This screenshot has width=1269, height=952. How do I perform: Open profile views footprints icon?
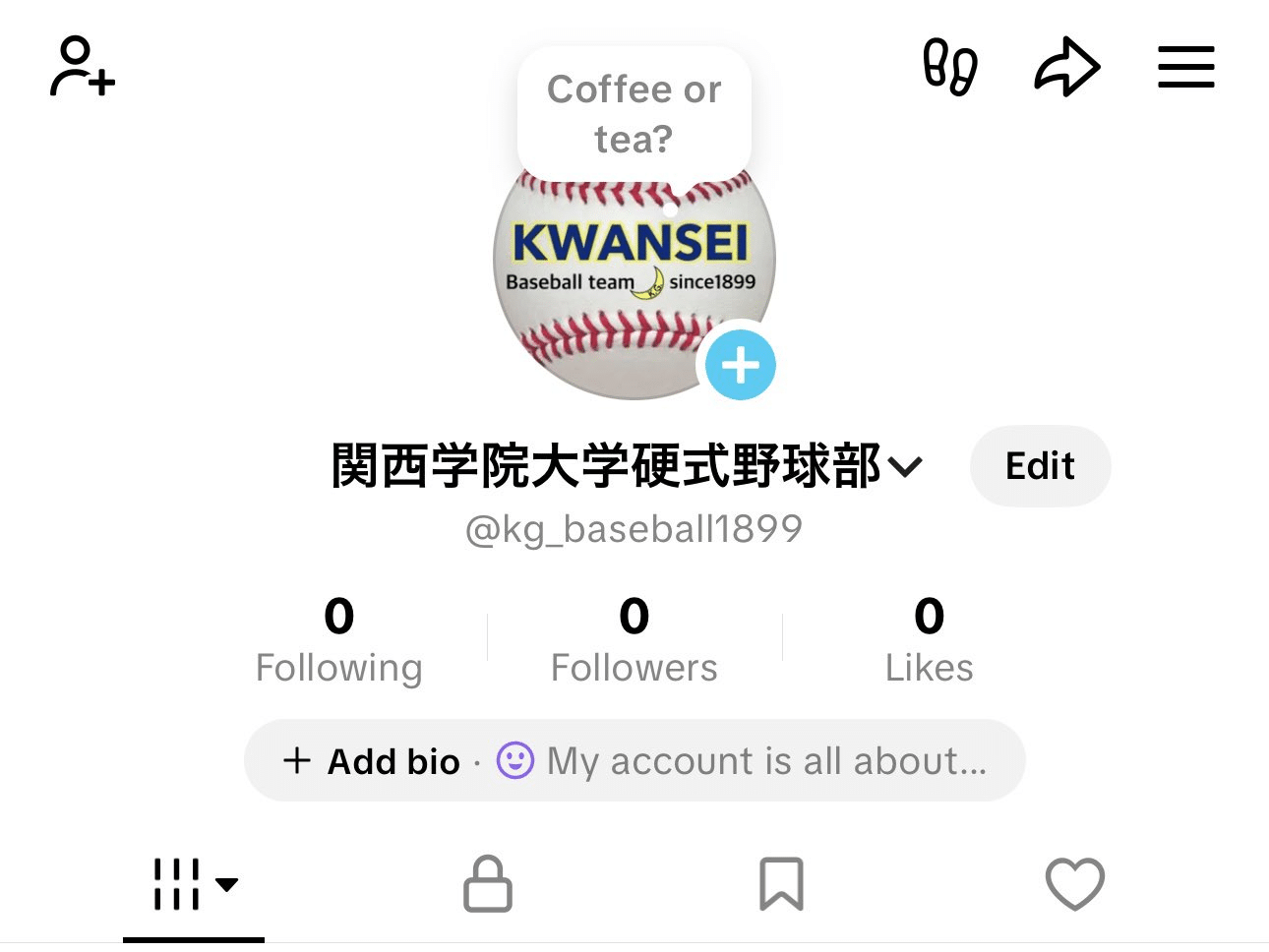949,67
